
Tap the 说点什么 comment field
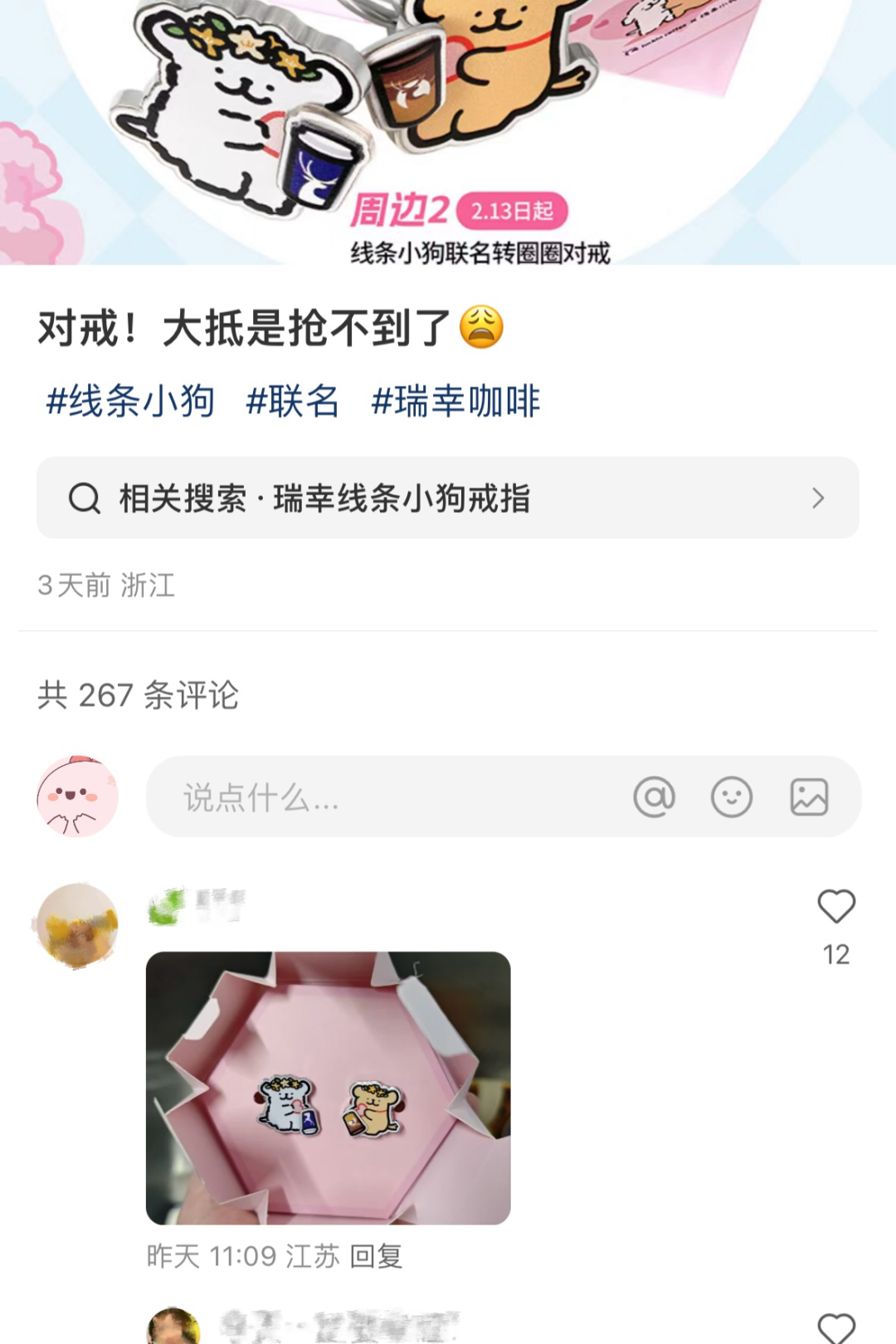pos(373,797)
